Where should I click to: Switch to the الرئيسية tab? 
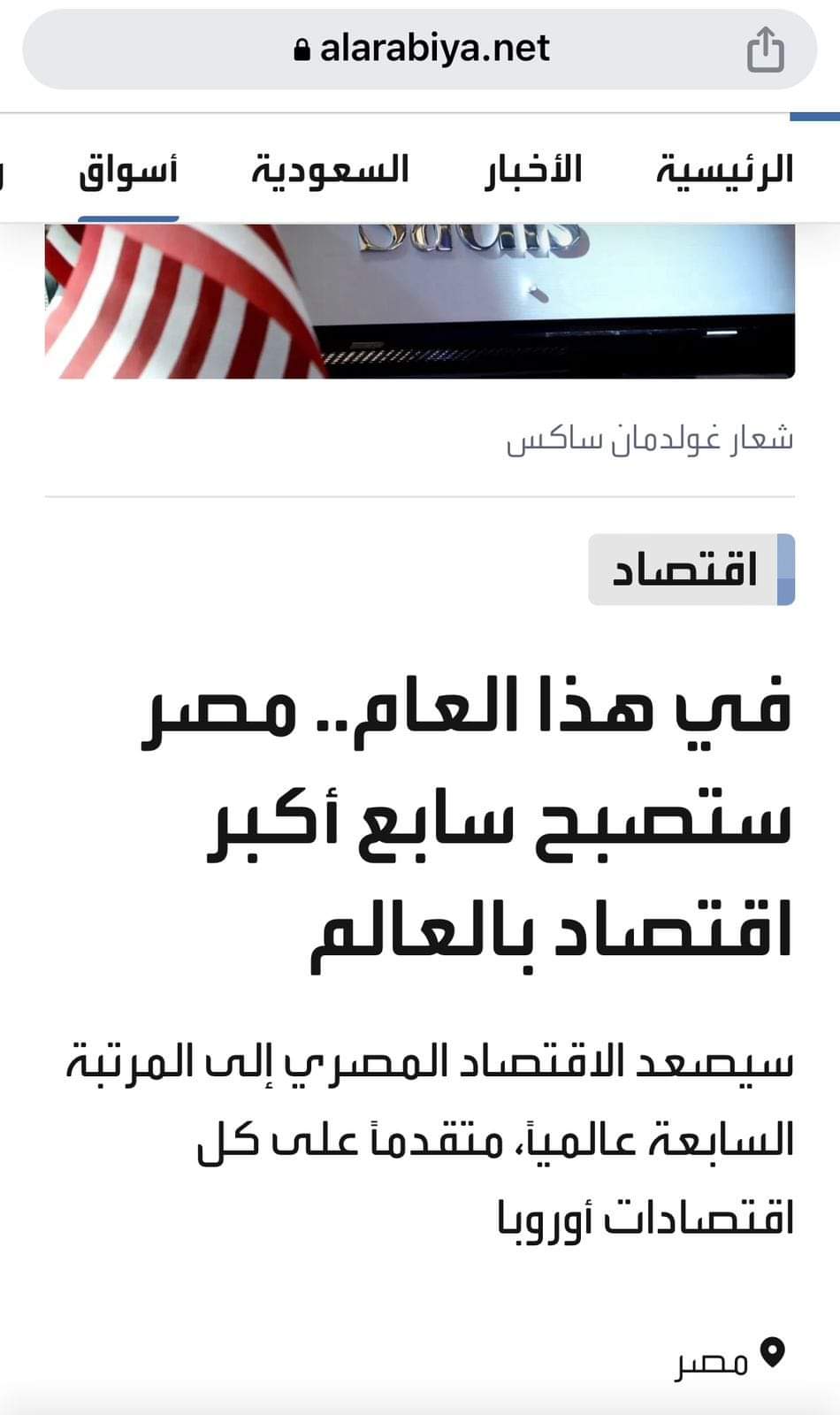(x=723, y=169)
